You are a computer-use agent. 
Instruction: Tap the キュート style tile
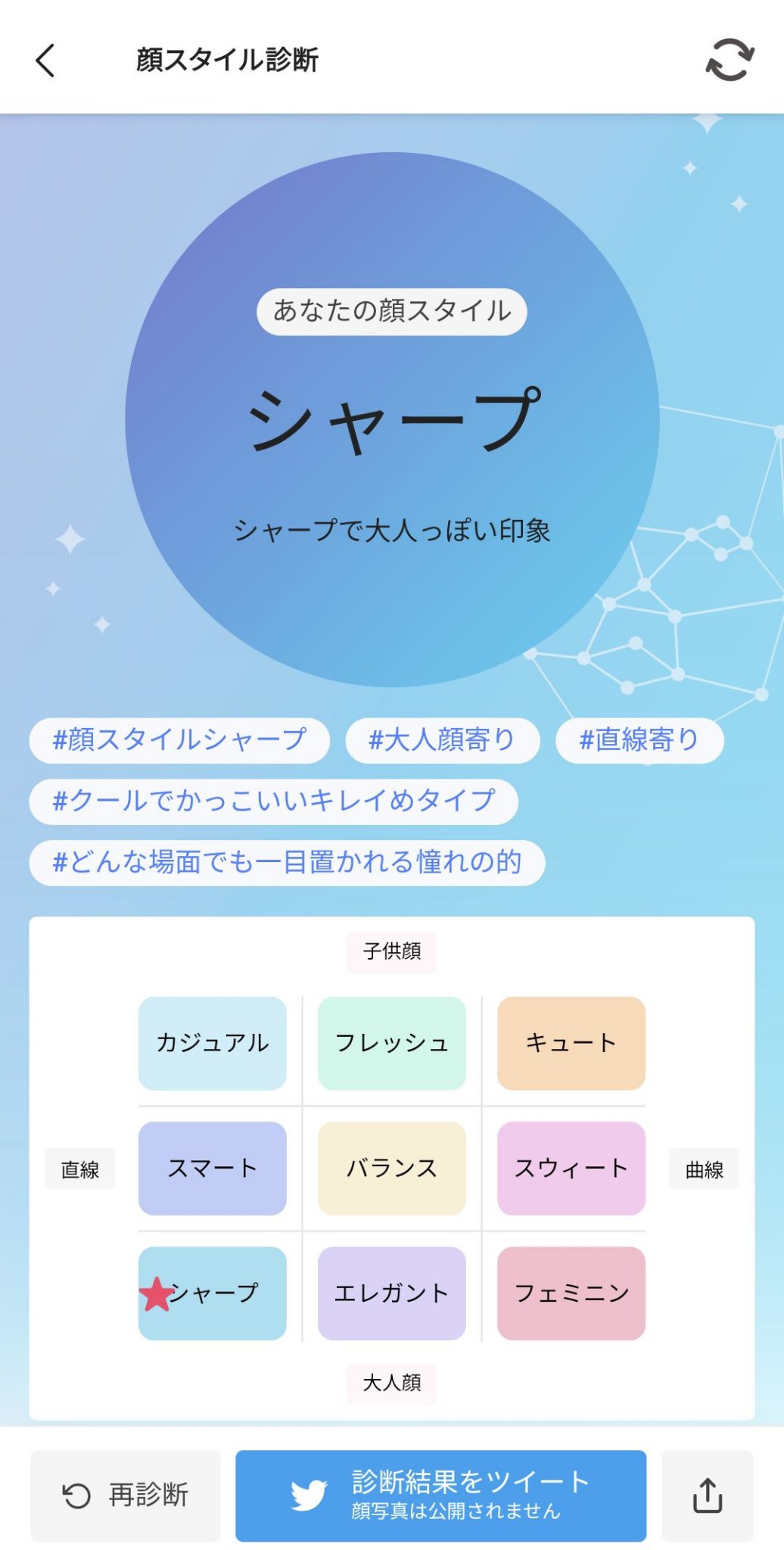click(571, 1043)
